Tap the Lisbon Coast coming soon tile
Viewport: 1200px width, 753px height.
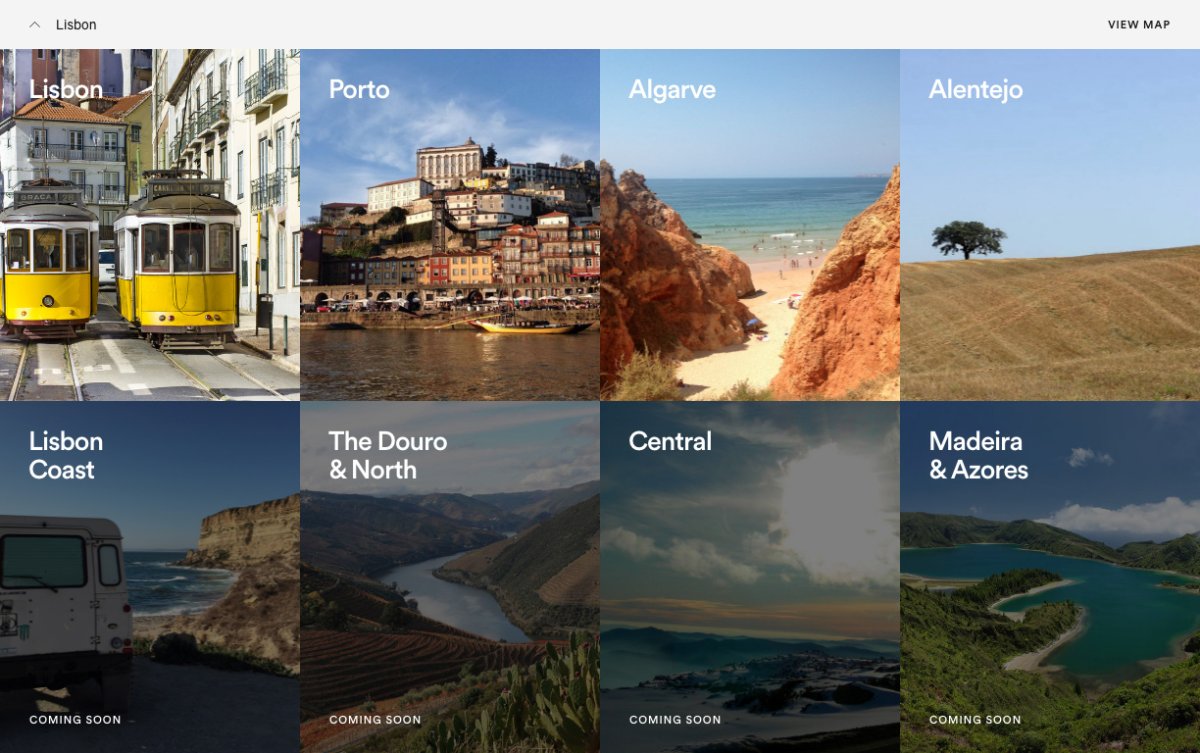click(x=150, y=577)
